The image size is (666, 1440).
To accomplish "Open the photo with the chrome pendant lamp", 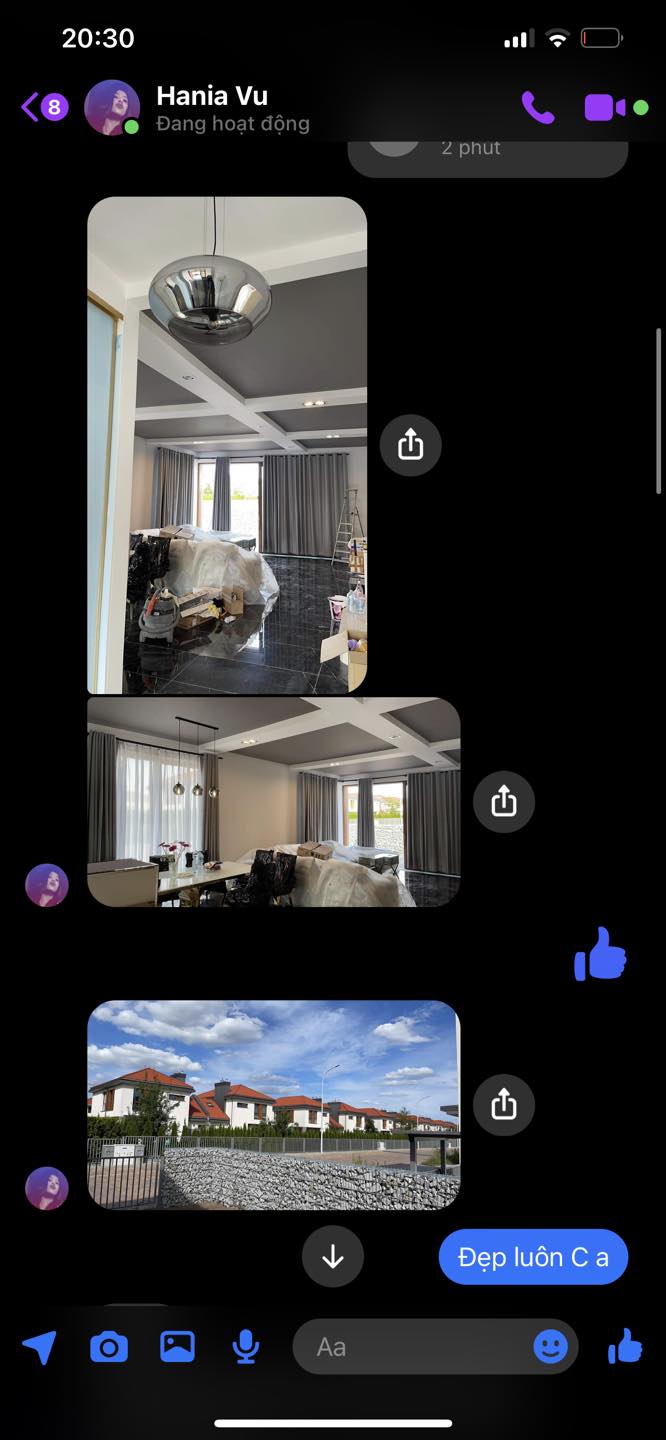I will [227, 445].
